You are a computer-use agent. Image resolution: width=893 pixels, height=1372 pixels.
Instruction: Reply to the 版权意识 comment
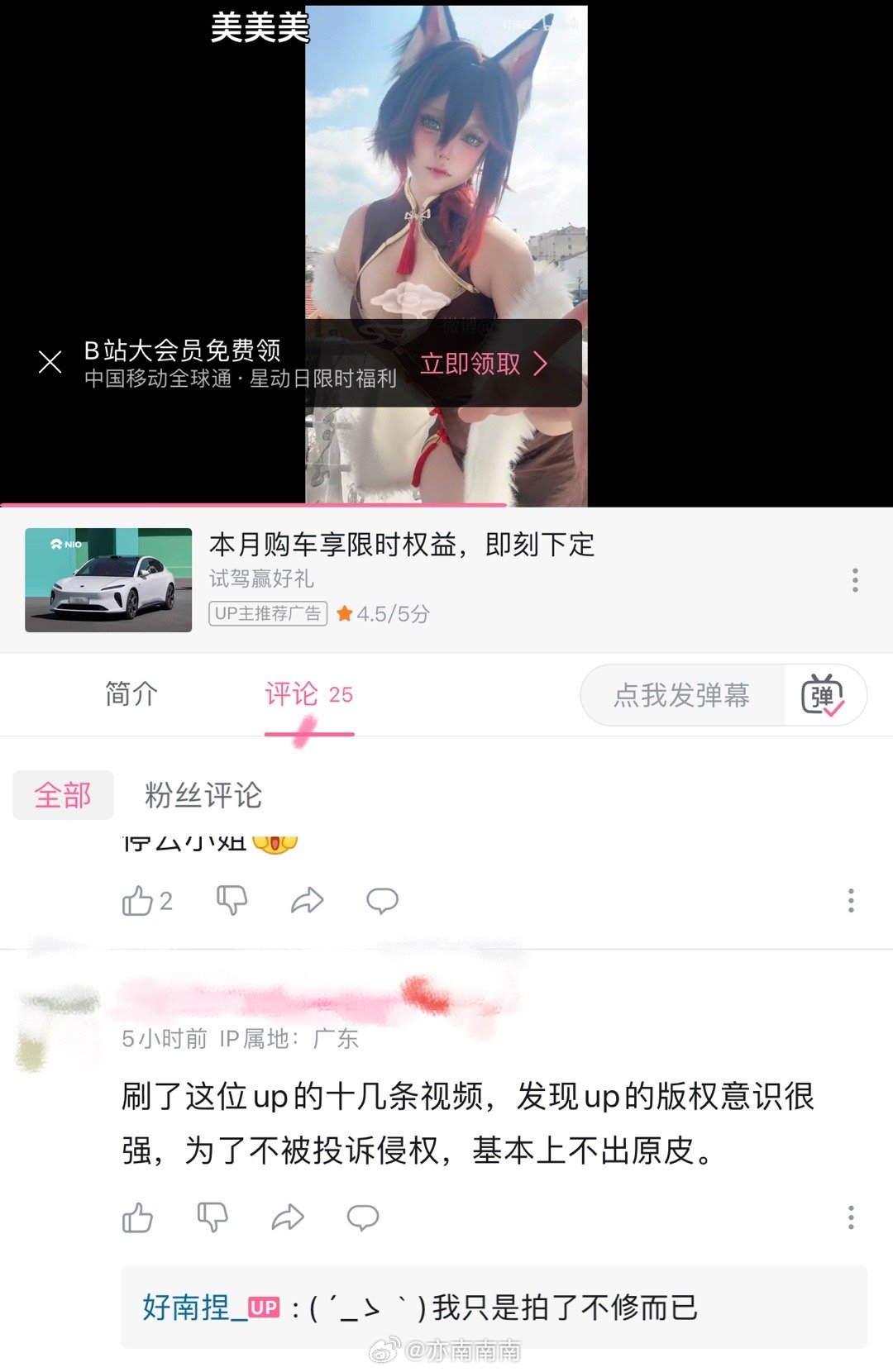click(363, 1217)
